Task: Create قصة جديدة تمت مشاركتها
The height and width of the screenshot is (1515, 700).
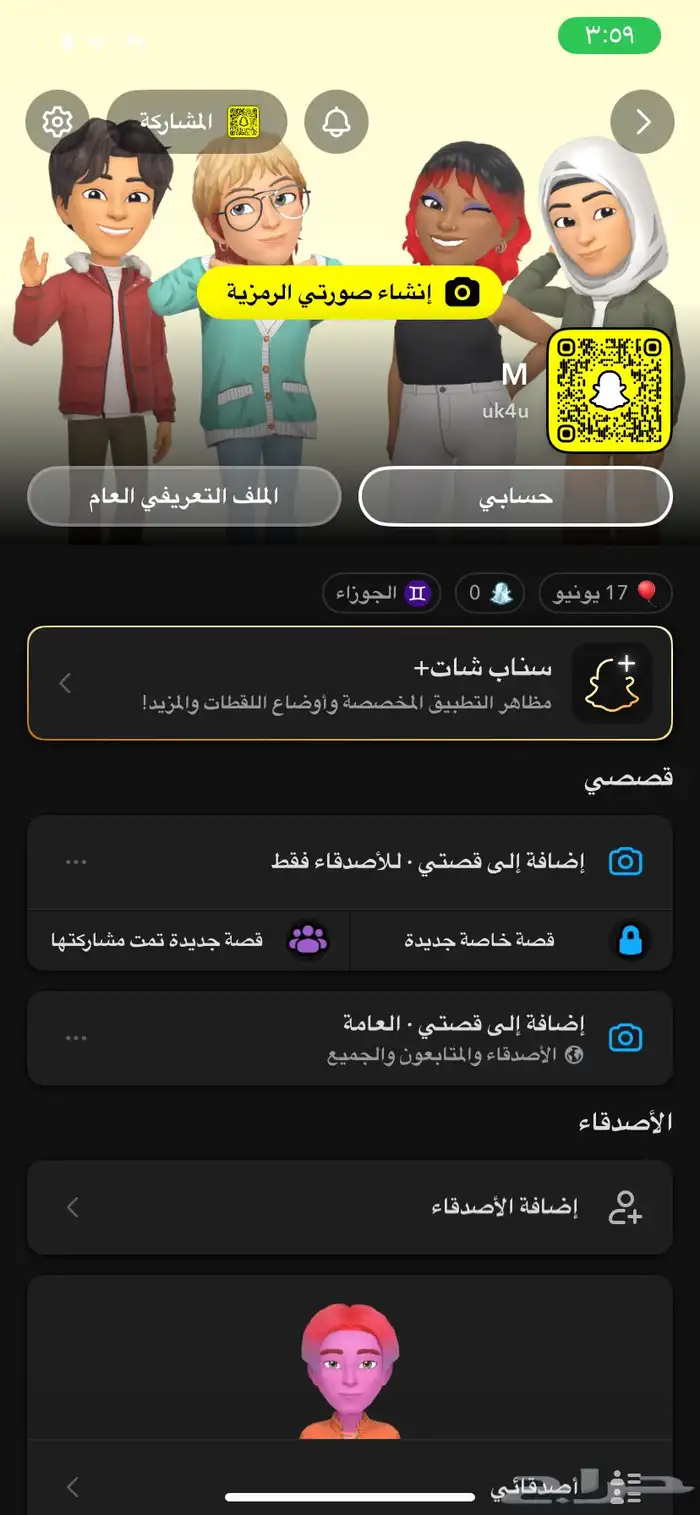Action: 188,940
